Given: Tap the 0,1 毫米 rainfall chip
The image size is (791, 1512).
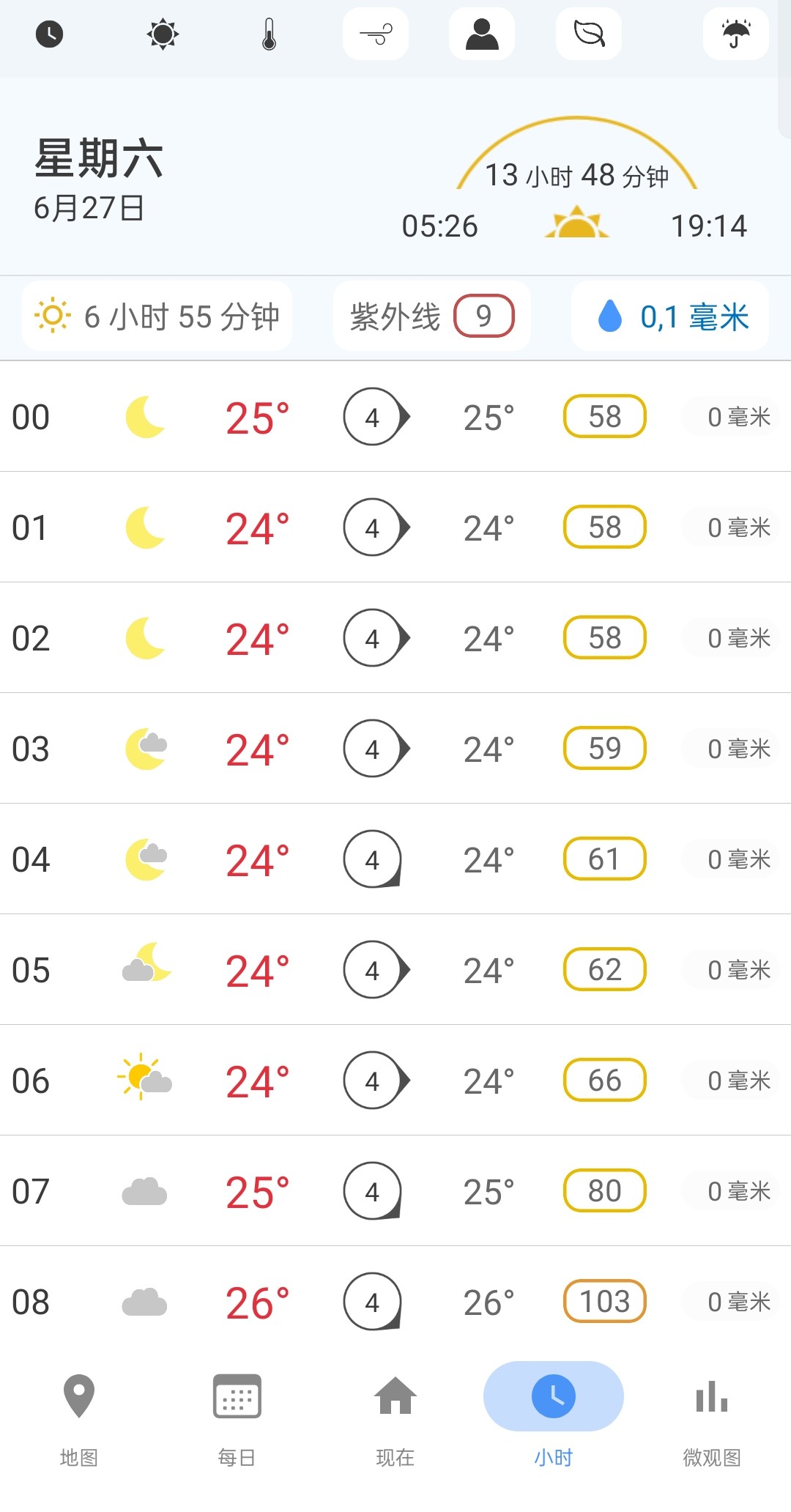Looking at the screenshot, I should pyautogui.click(x=670, y=316).
